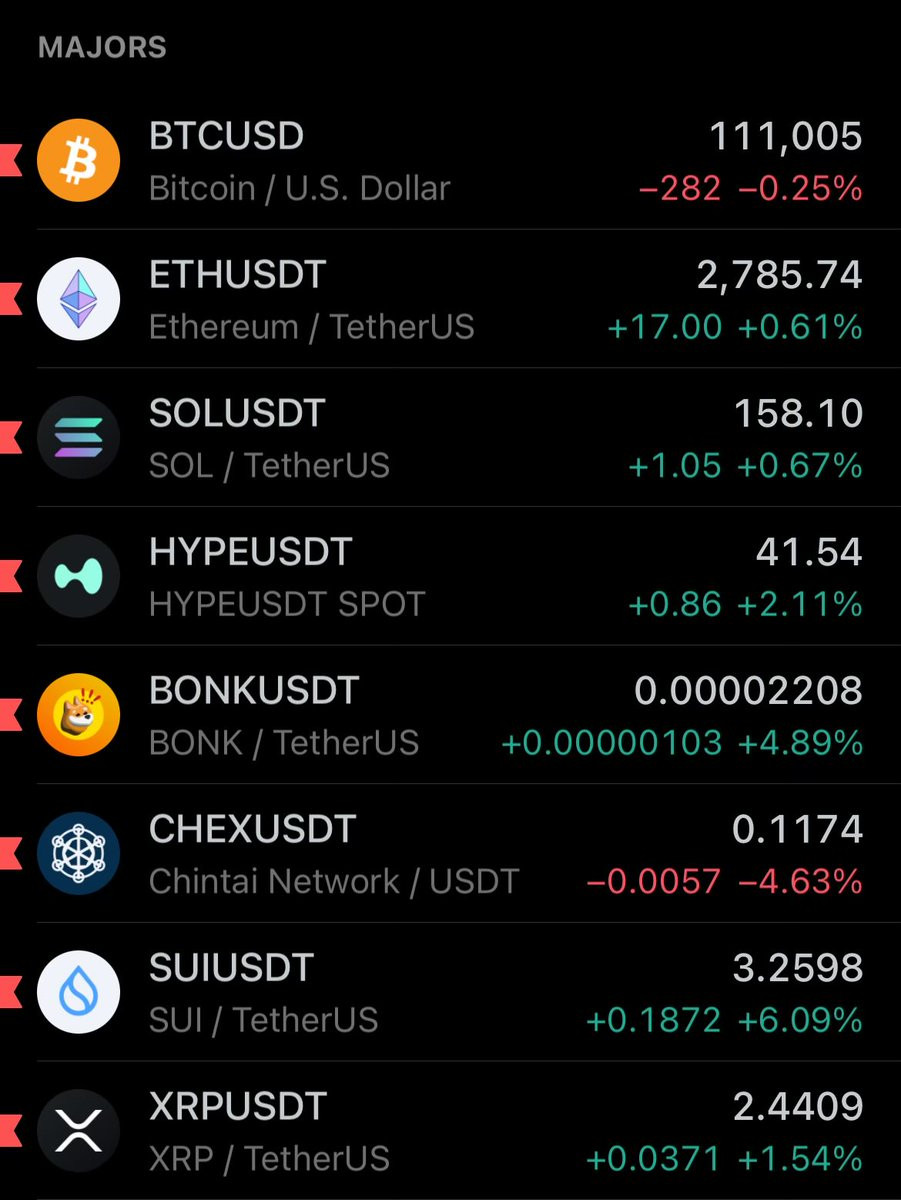Open the BTCUSD Bitcoin row
Screen dimensions: 901x1200
(450, 161)
